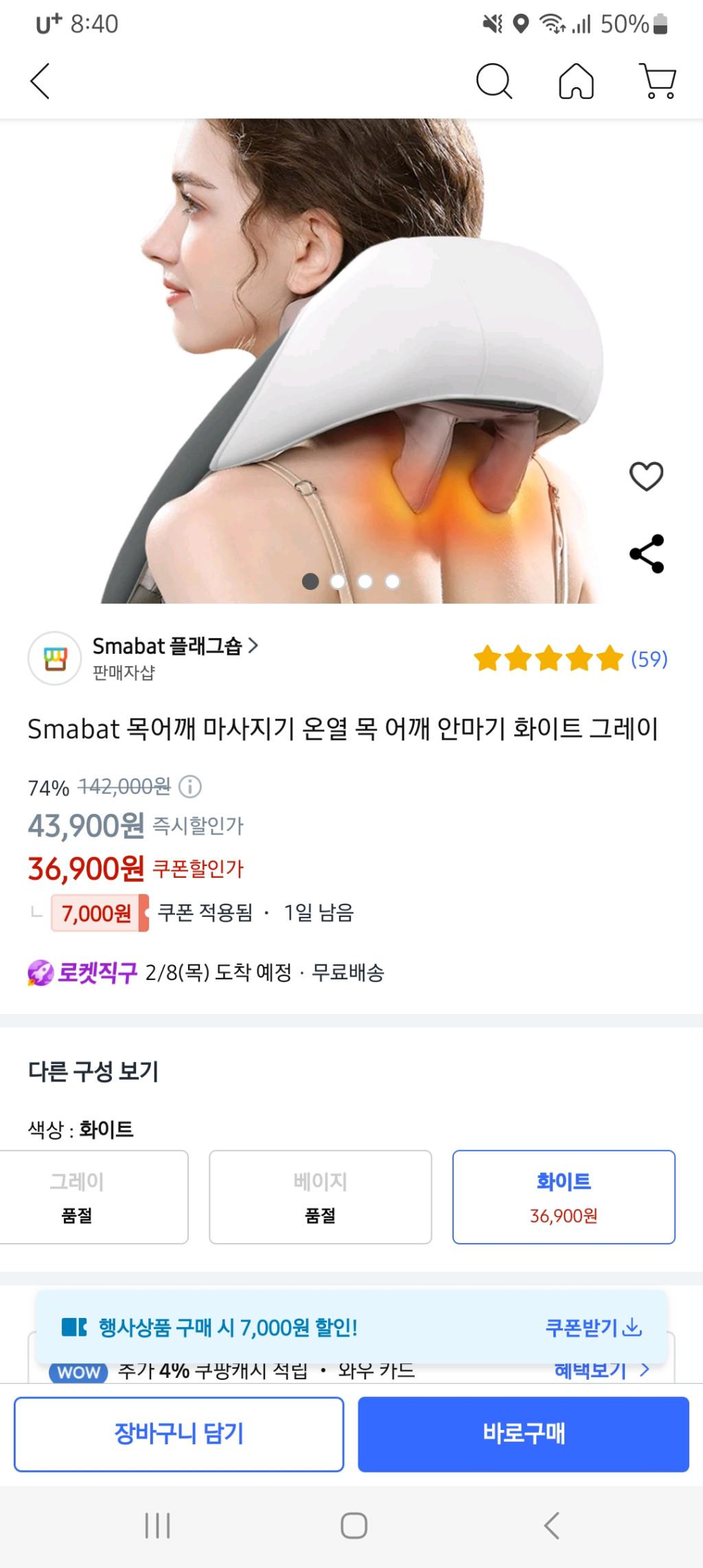Go to the Coupang home page
703x1568 pixels.
[x=576, y=81]
